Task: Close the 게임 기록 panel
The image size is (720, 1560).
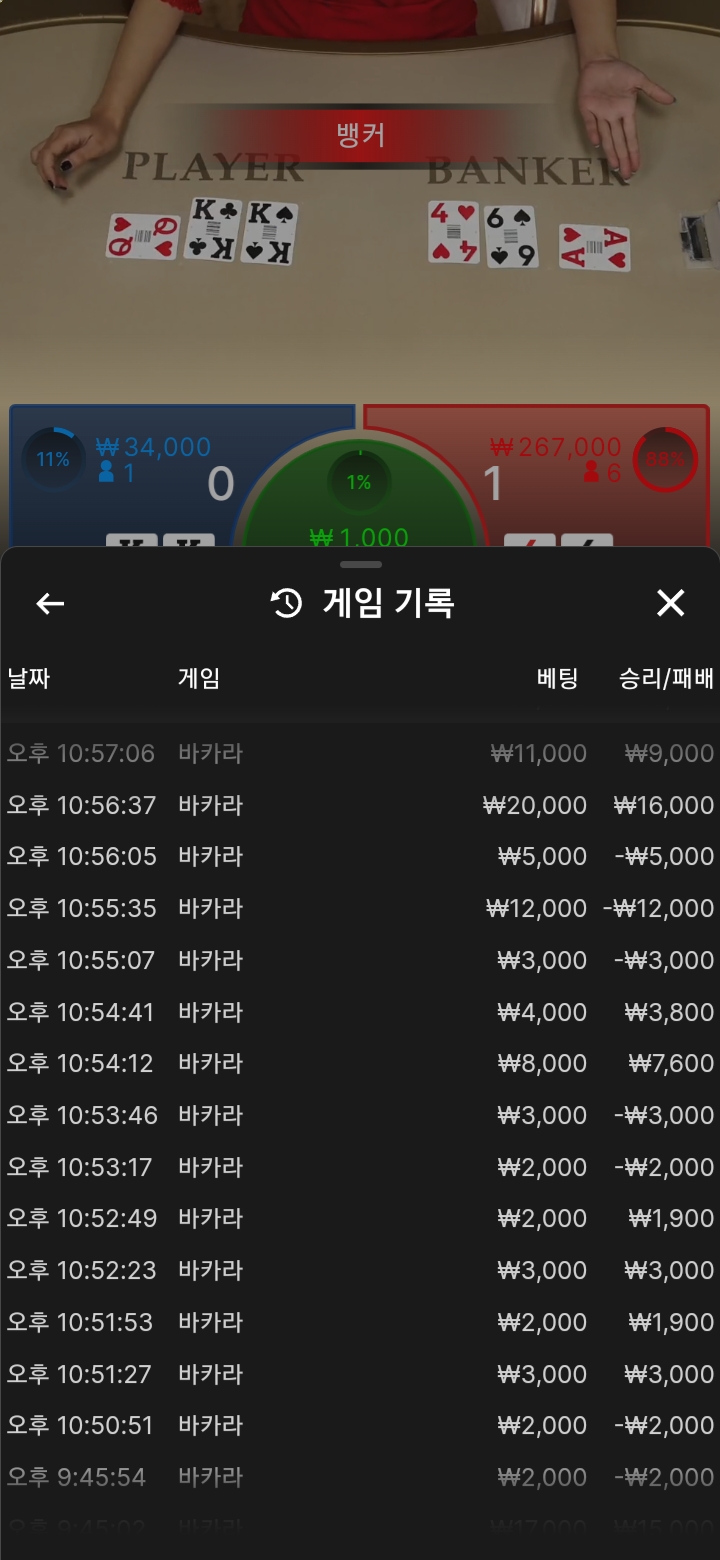Action: [670, 603]
